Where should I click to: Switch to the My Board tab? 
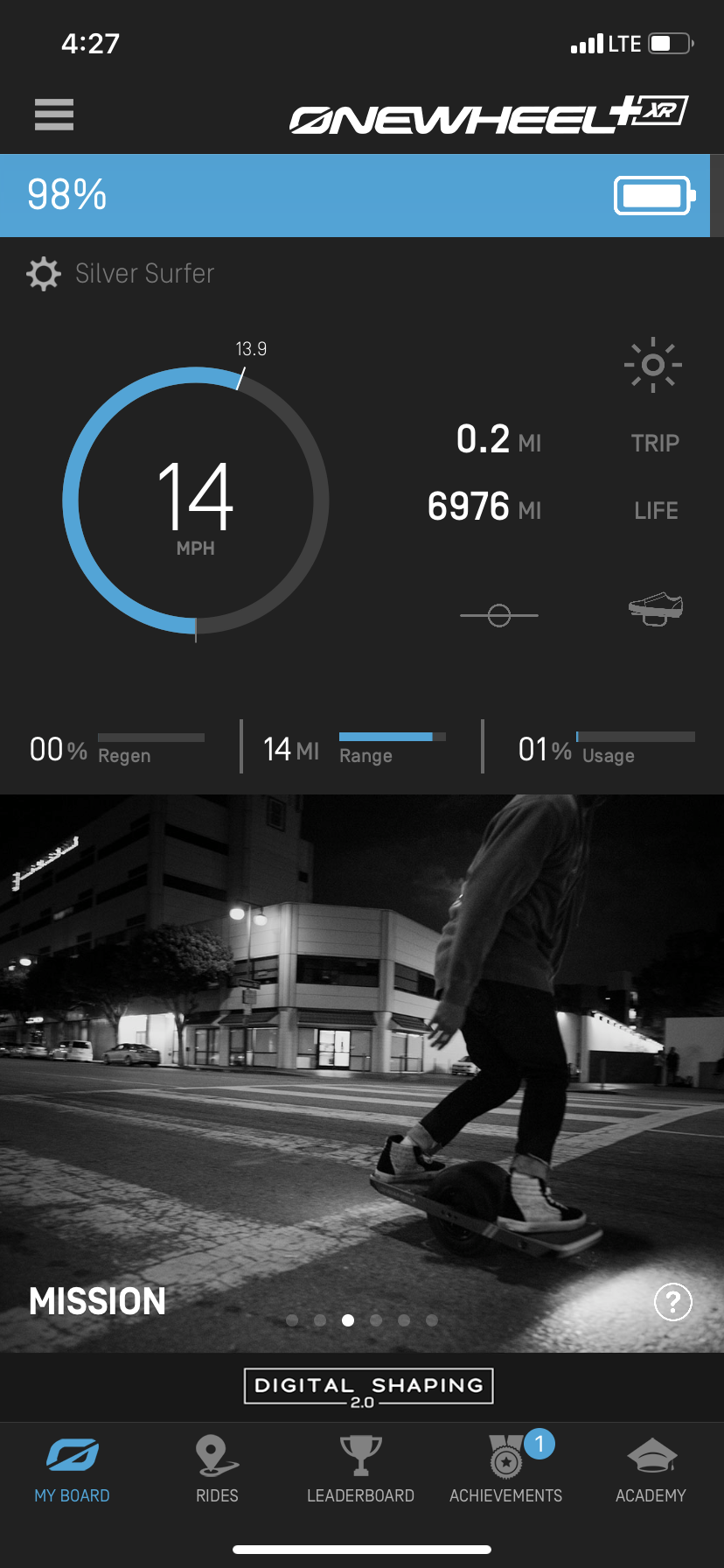point(73,1469)
